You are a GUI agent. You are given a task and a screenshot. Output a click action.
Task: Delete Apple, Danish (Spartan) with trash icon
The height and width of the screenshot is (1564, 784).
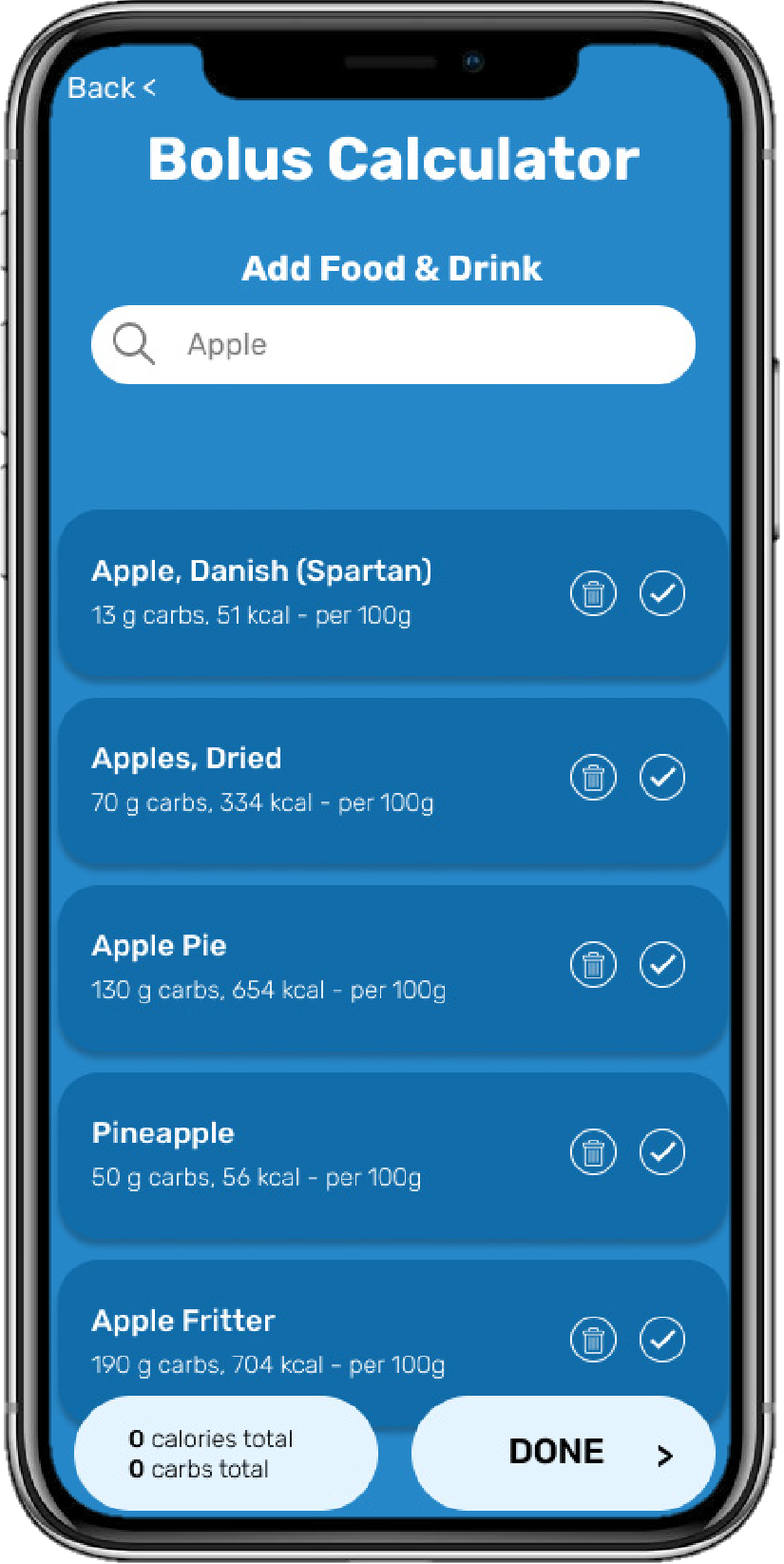click(x=593, y=594)
